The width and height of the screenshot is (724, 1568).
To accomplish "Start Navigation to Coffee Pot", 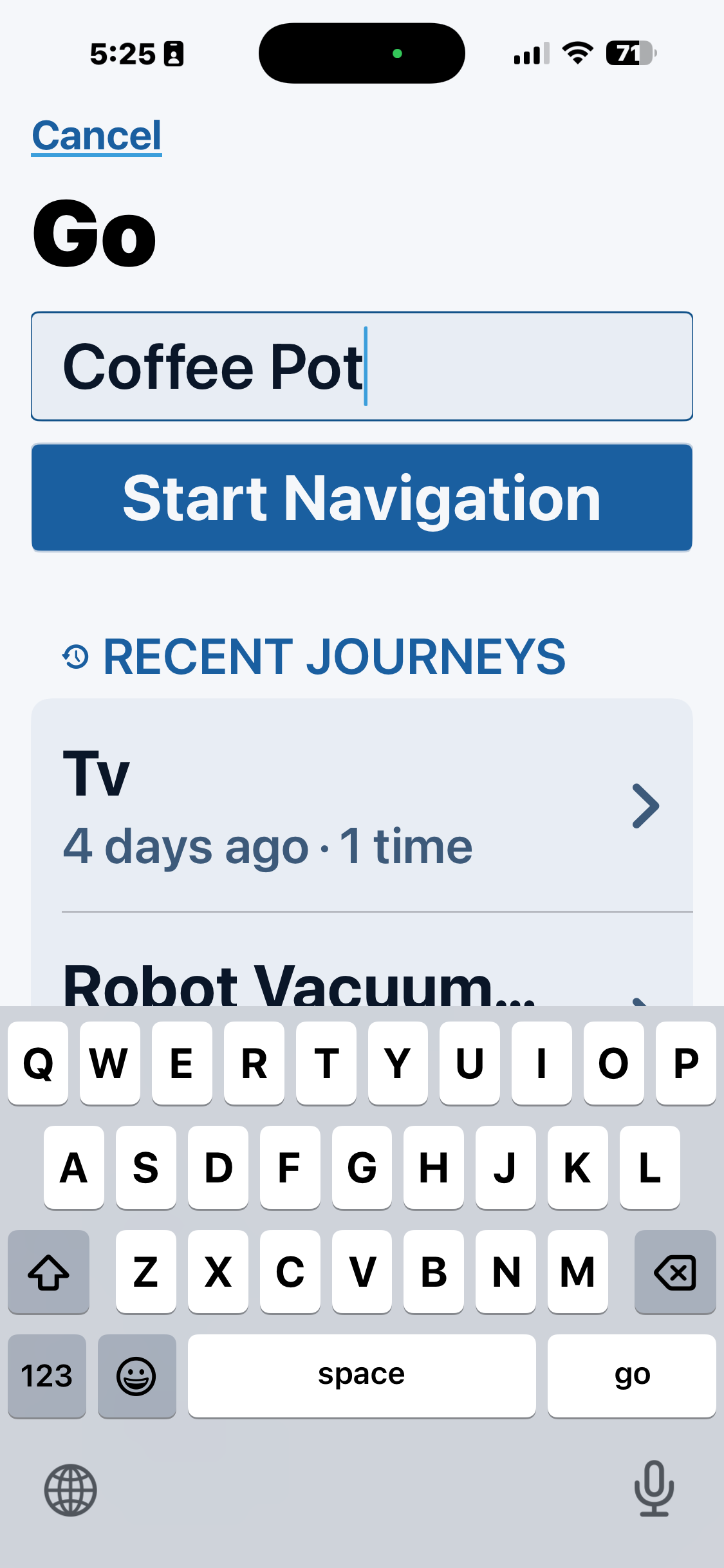I will click(x=362, y=498).
